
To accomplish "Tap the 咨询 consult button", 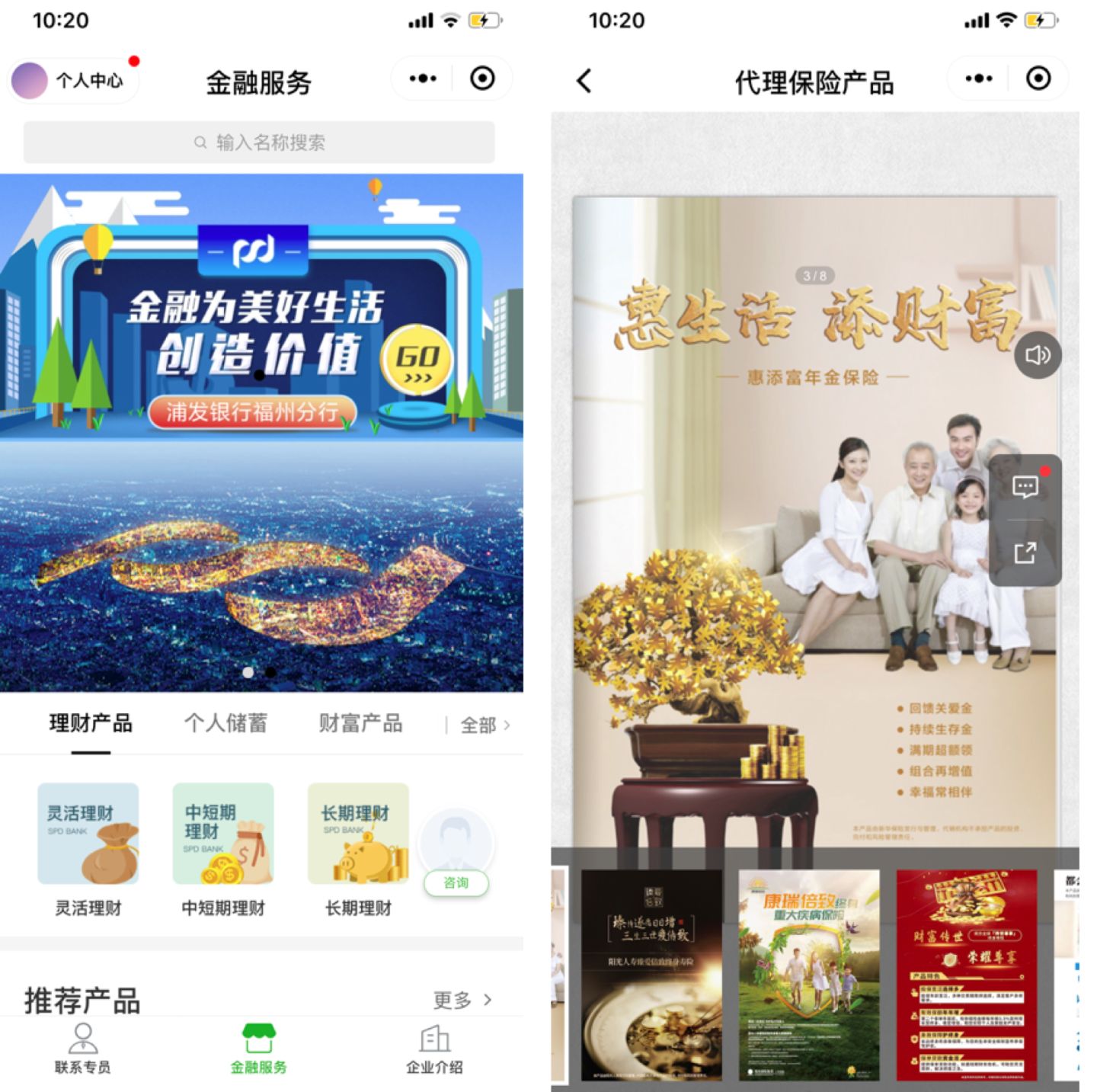I will tap(456, 882).
